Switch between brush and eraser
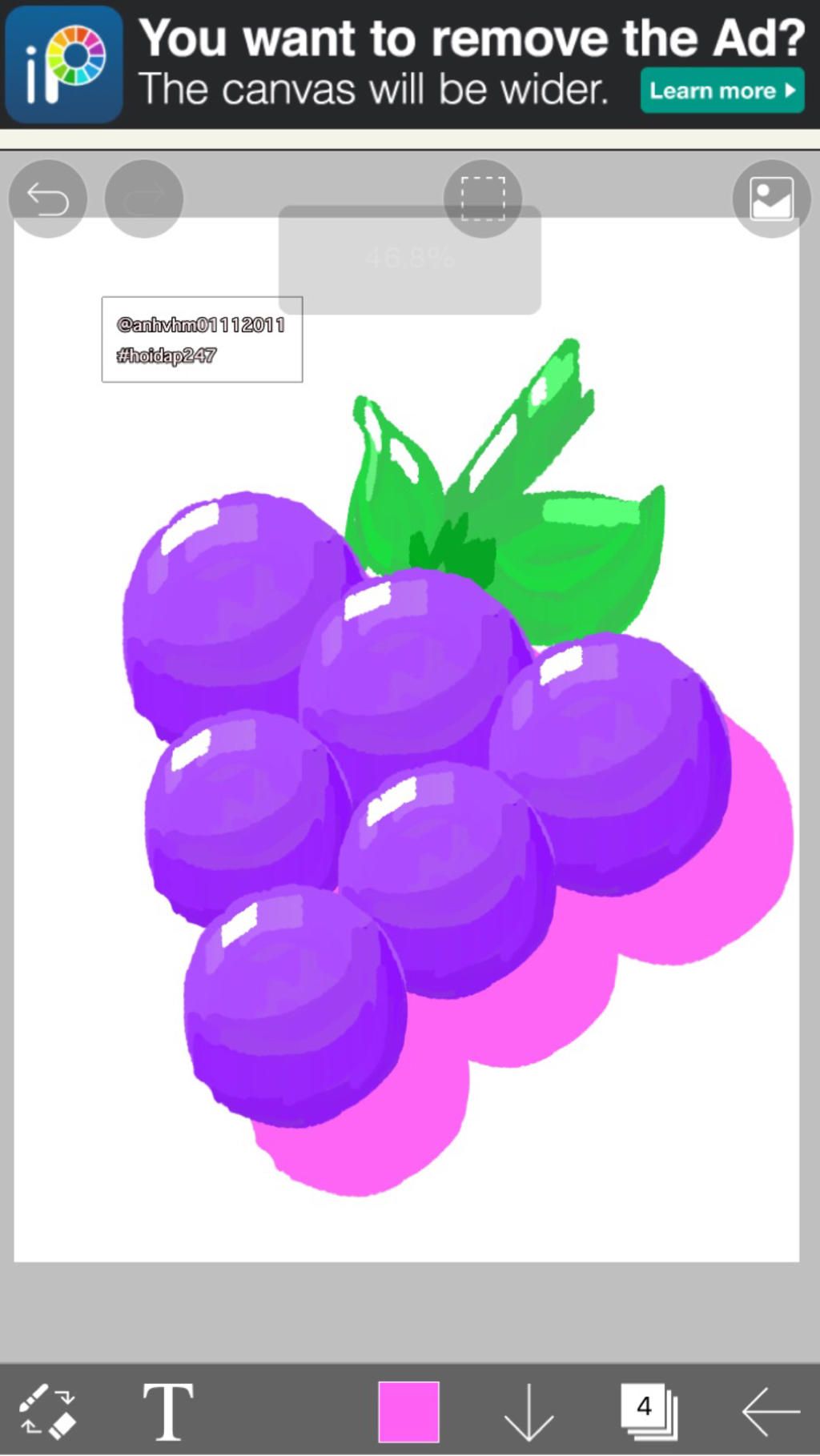The width and height of the screenshot is (820, 1456). (47, 1411)
